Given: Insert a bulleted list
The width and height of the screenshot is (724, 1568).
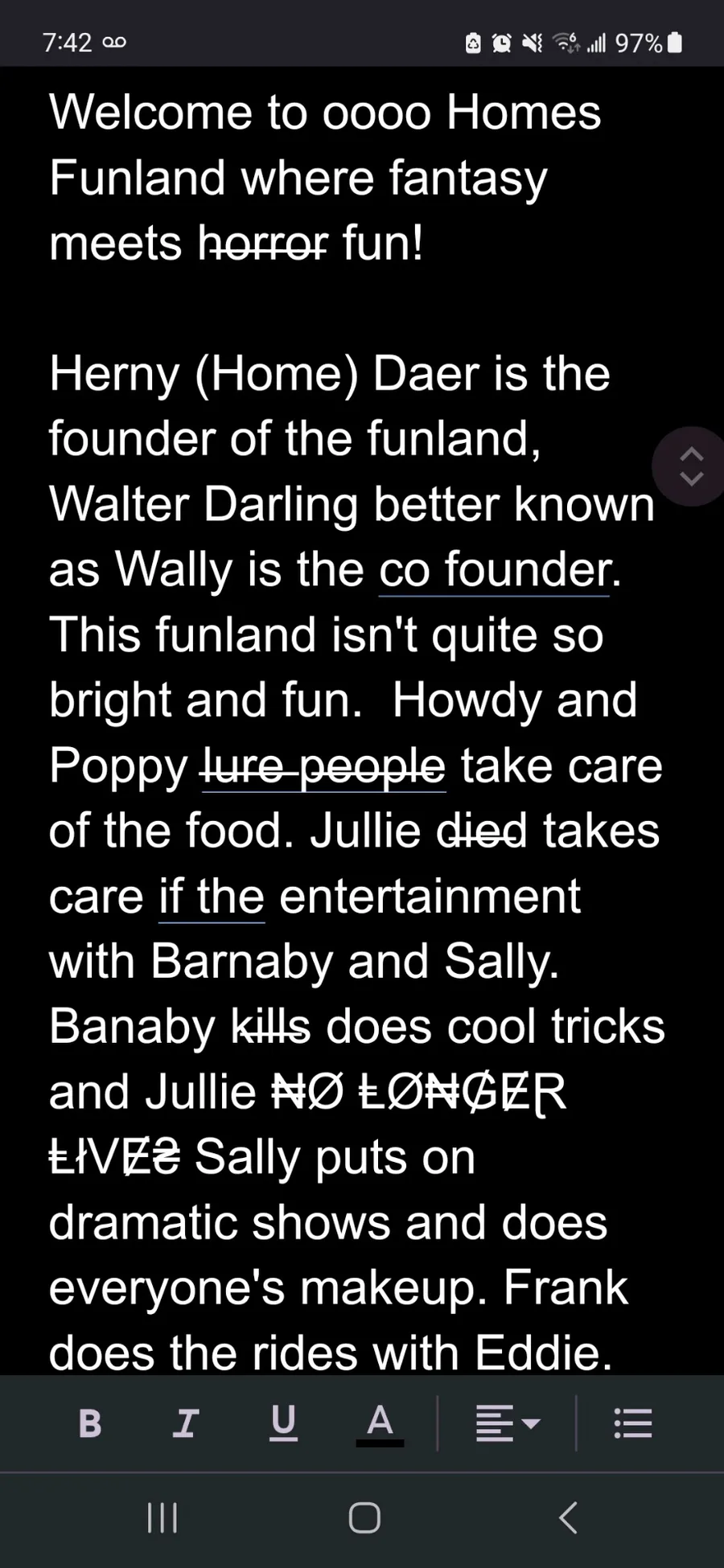Looking at the screenshot, I should pos(633,1424).
